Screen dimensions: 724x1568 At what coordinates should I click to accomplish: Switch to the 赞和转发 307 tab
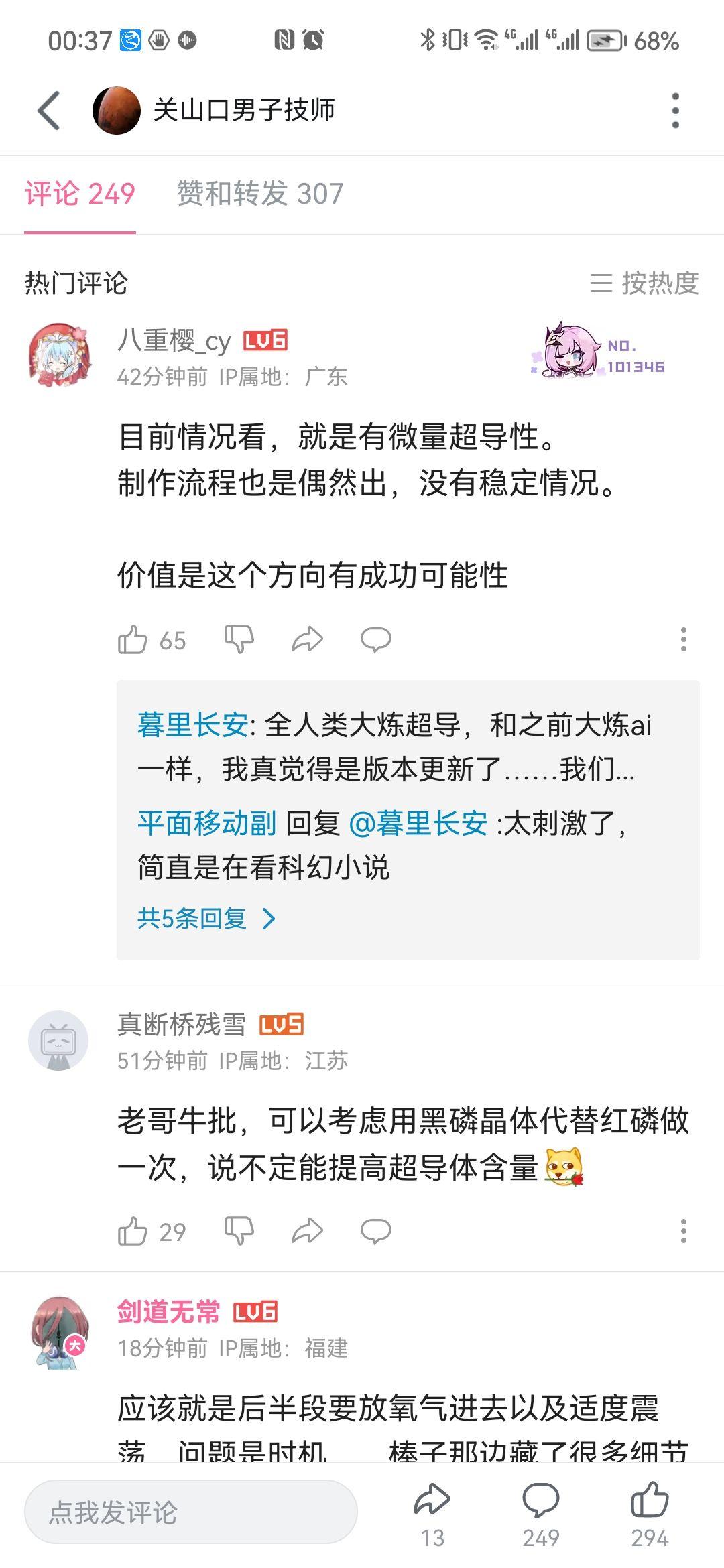[259, 194]
